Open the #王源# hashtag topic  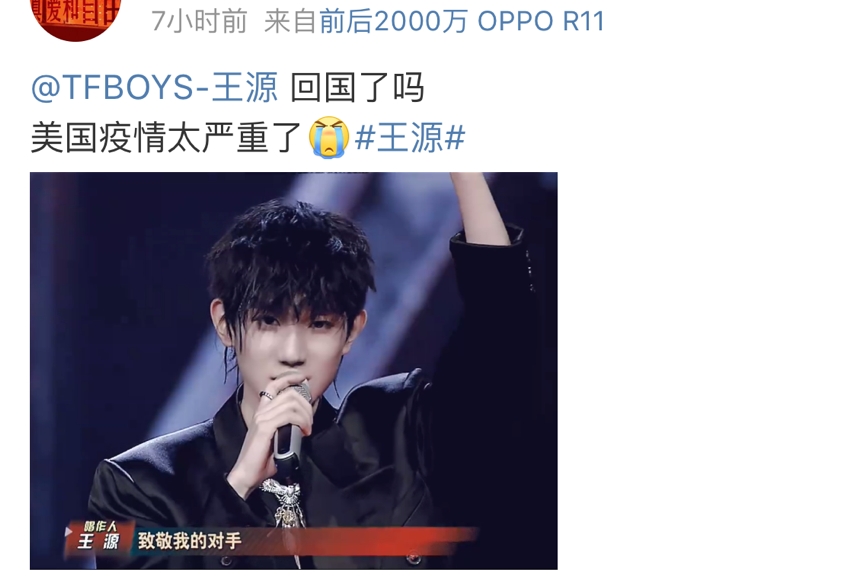[410, 137]
